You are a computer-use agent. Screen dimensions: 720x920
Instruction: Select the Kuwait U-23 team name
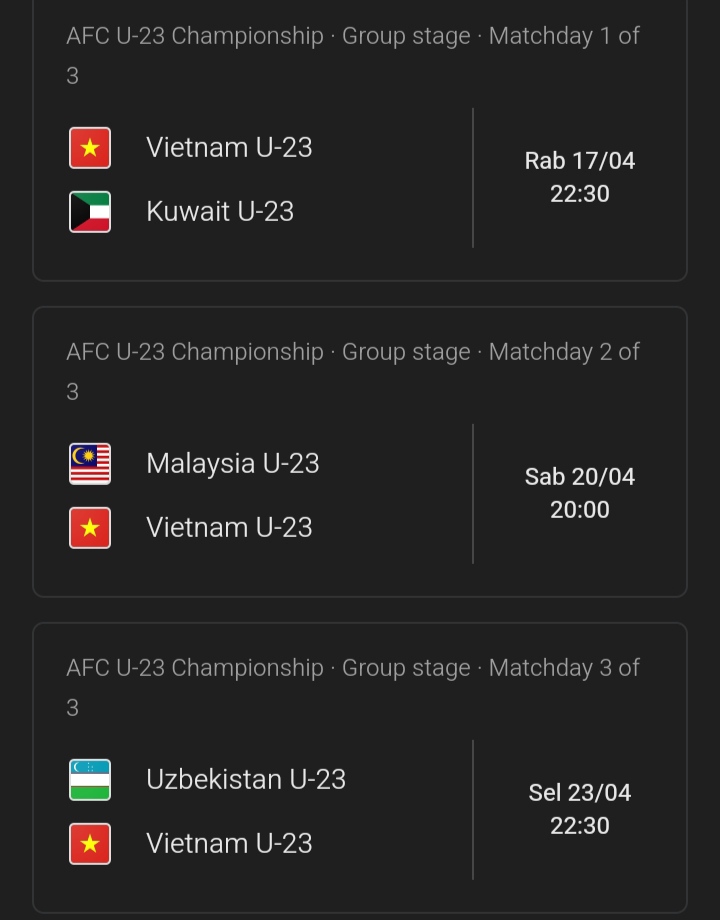219,211
